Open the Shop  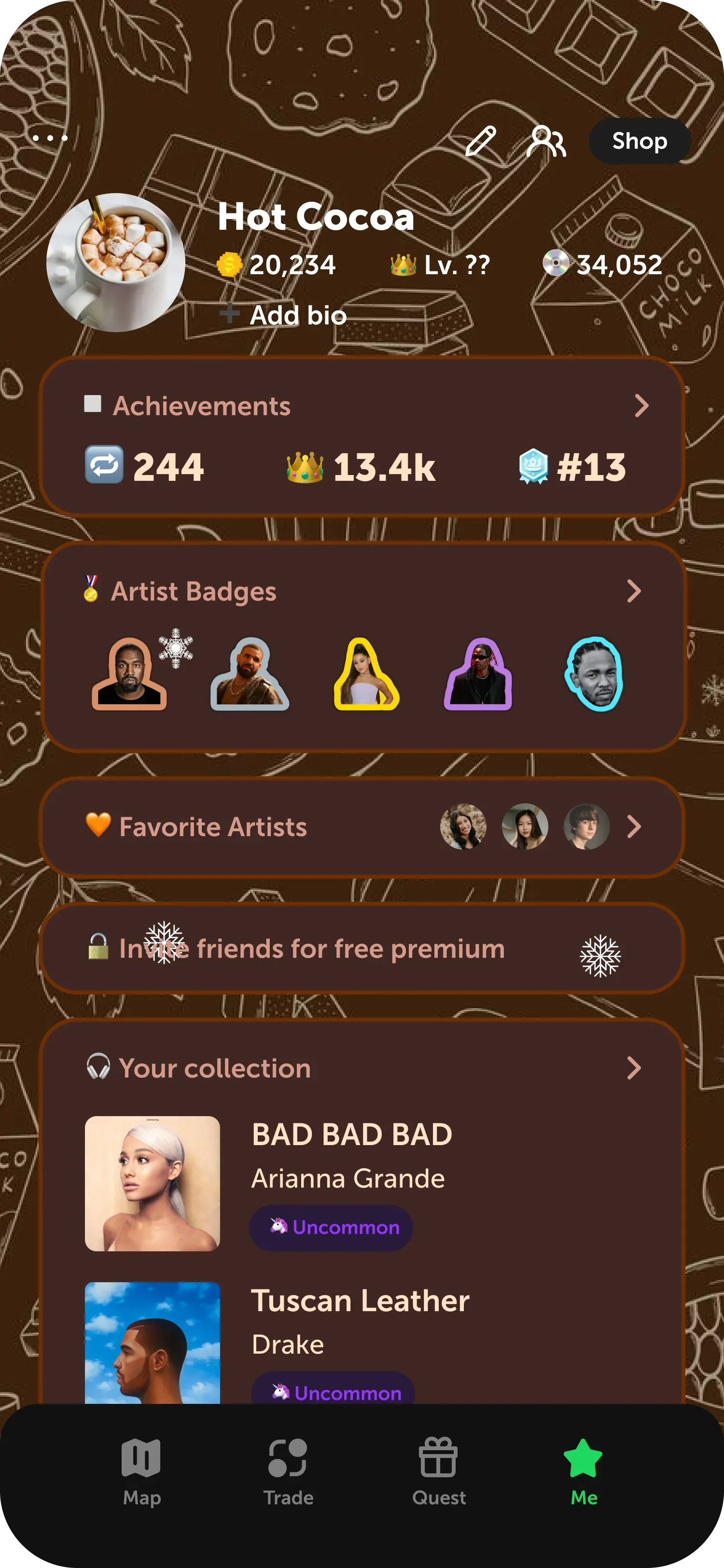click(639, 141)
